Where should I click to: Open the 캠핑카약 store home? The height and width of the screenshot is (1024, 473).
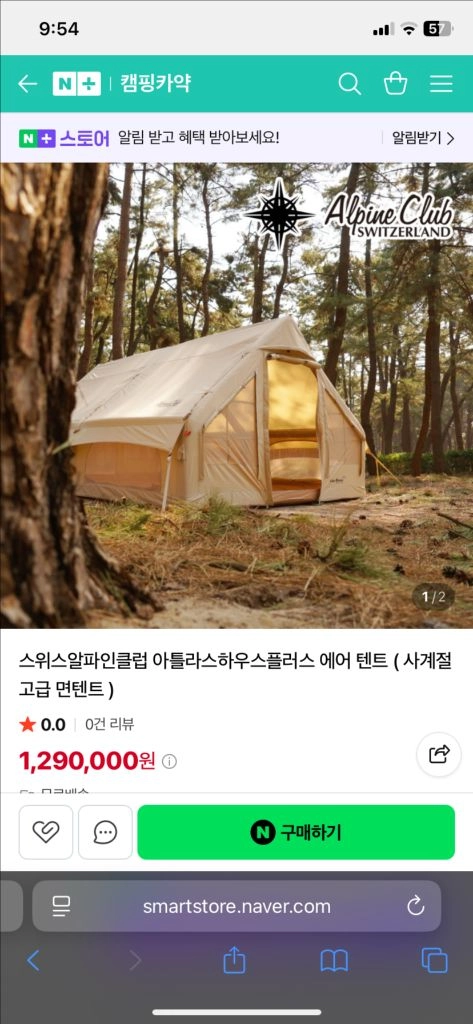tap(155, 84)
